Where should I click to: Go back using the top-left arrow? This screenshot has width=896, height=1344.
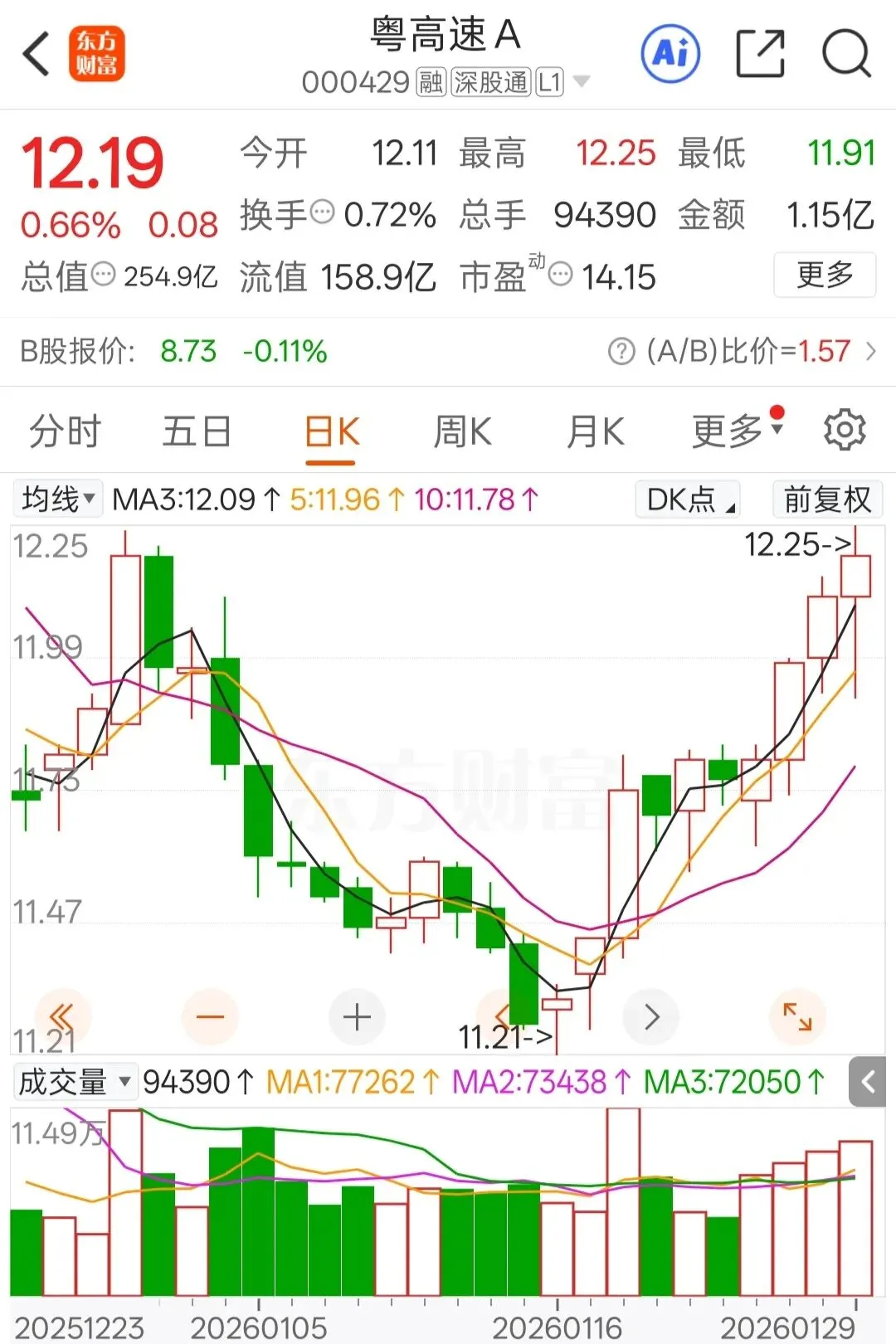pos(37,55)
